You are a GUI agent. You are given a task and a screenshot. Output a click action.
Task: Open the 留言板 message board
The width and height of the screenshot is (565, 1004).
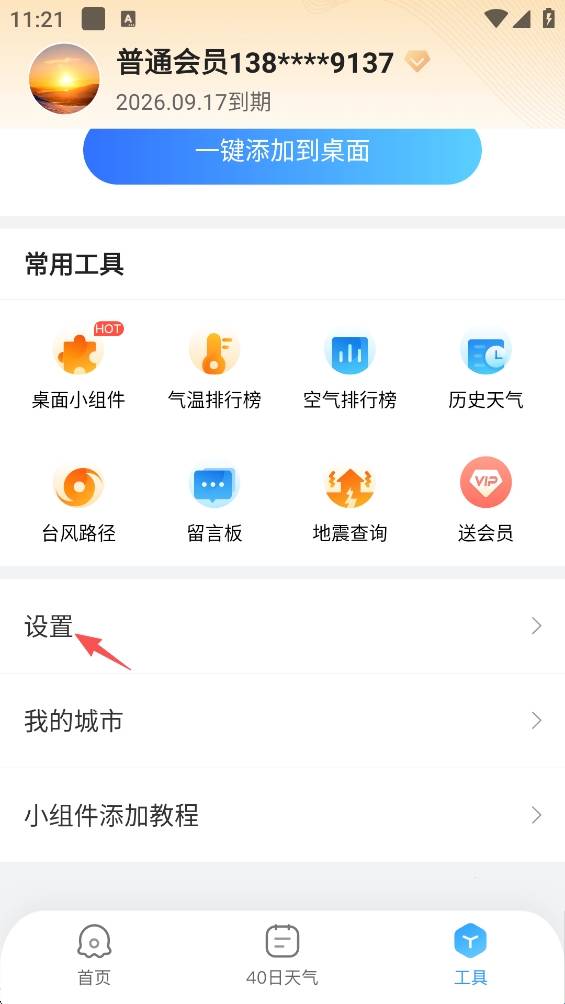point(214,501)
